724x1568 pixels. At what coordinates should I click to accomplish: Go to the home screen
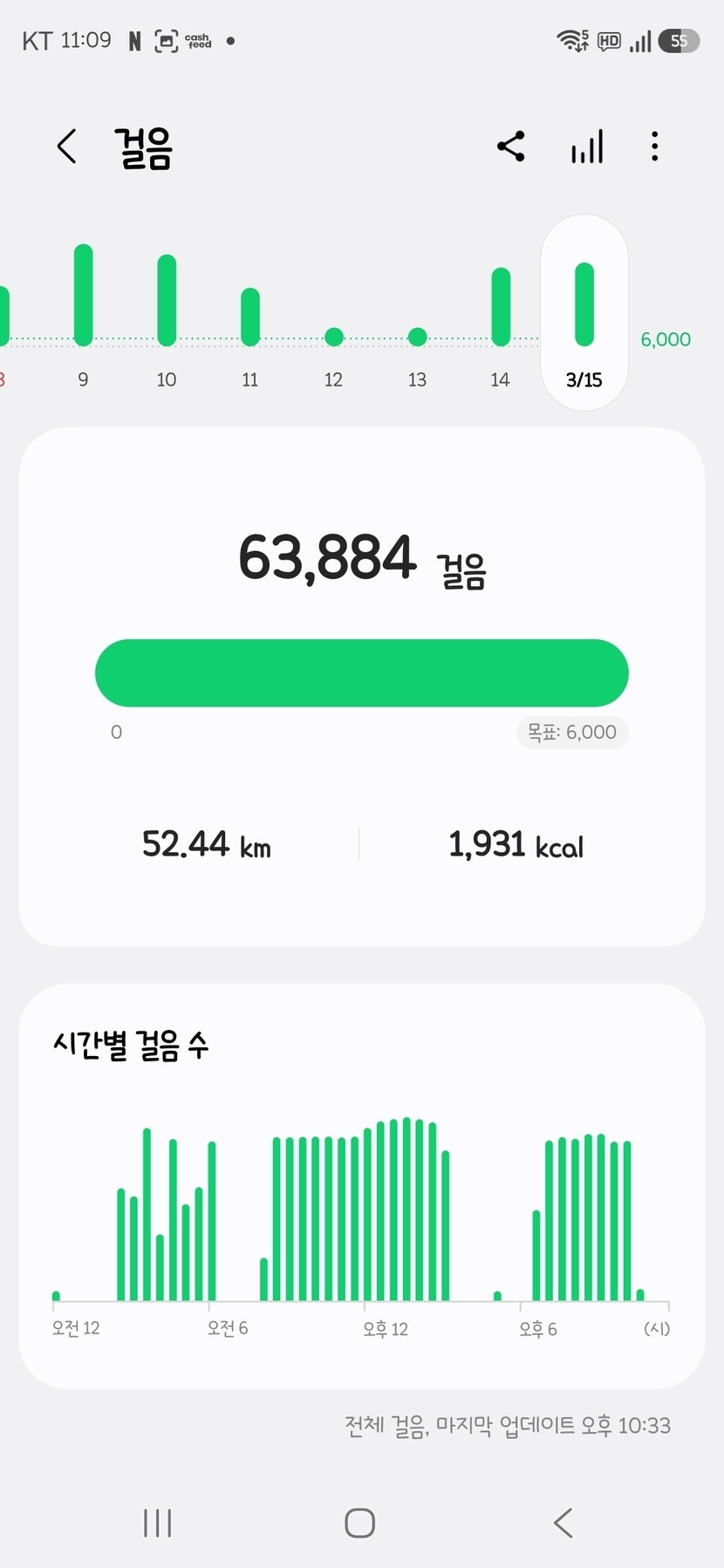[360, 1523]
